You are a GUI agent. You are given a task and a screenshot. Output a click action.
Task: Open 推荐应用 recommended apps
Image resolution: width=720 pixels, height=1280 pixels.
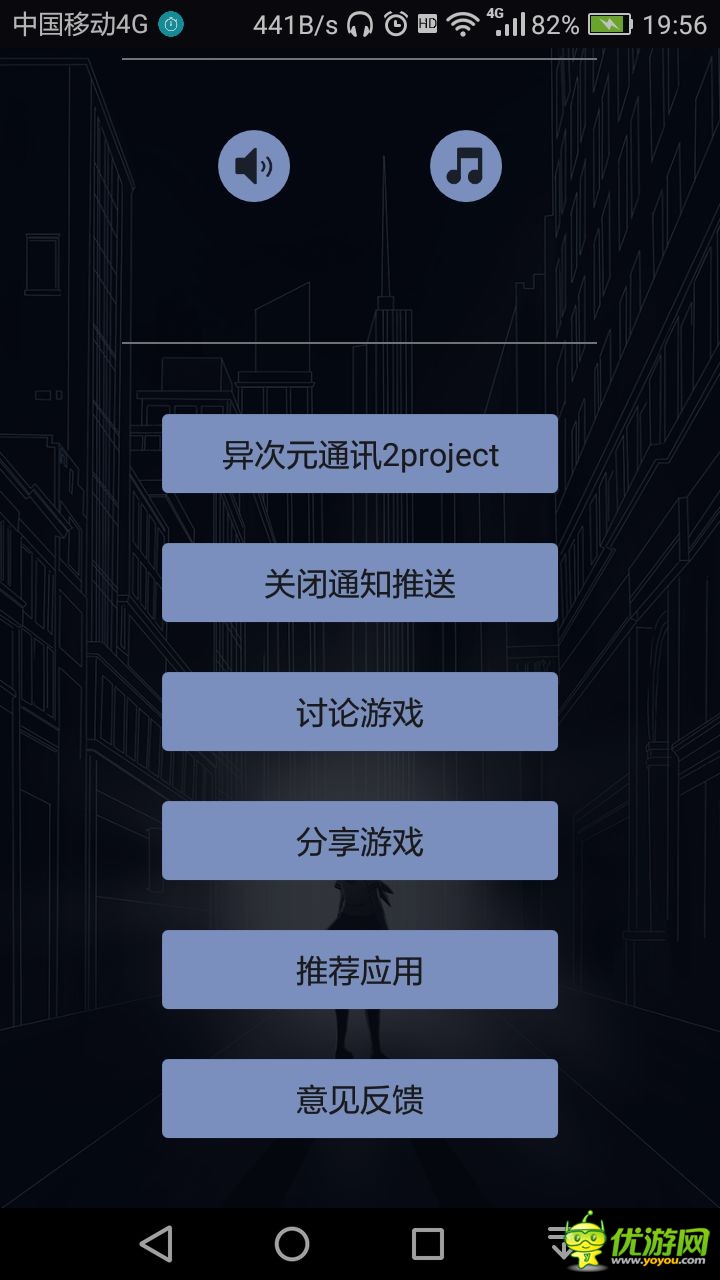click(x=360, y=970)
